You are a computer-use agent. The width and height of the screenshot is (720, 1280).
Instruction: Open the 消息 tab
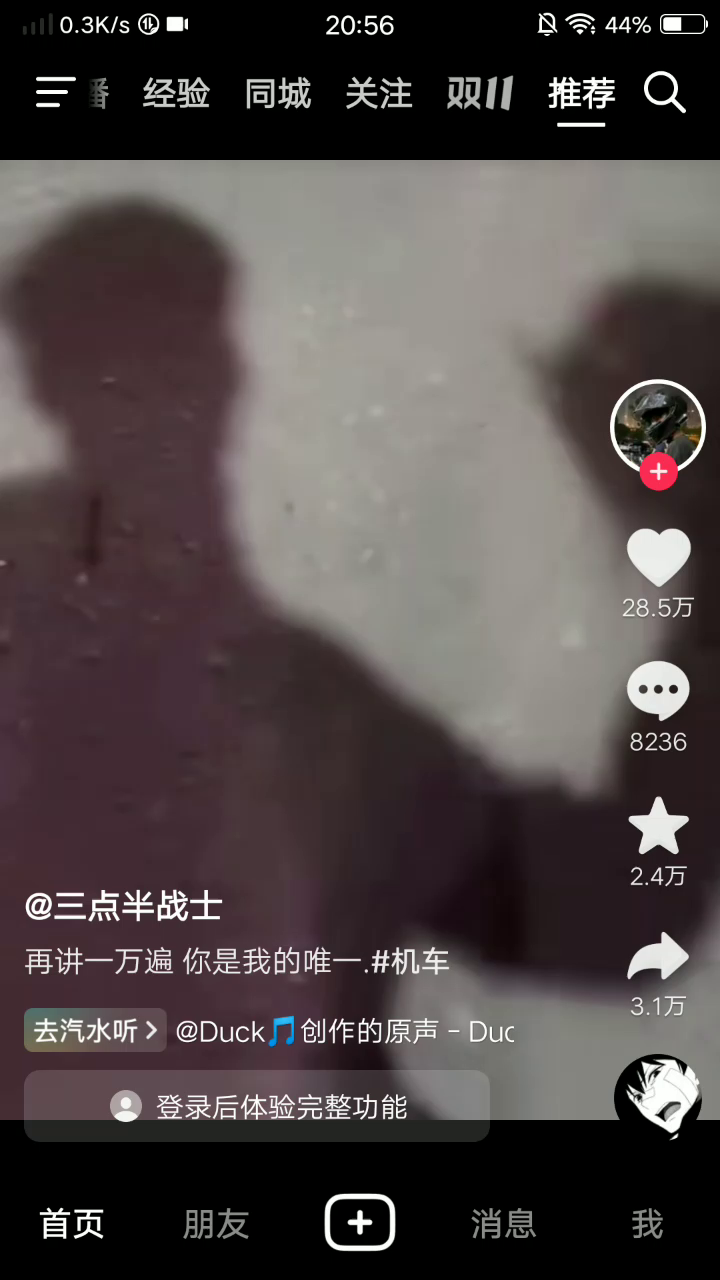pos(503,1224)
